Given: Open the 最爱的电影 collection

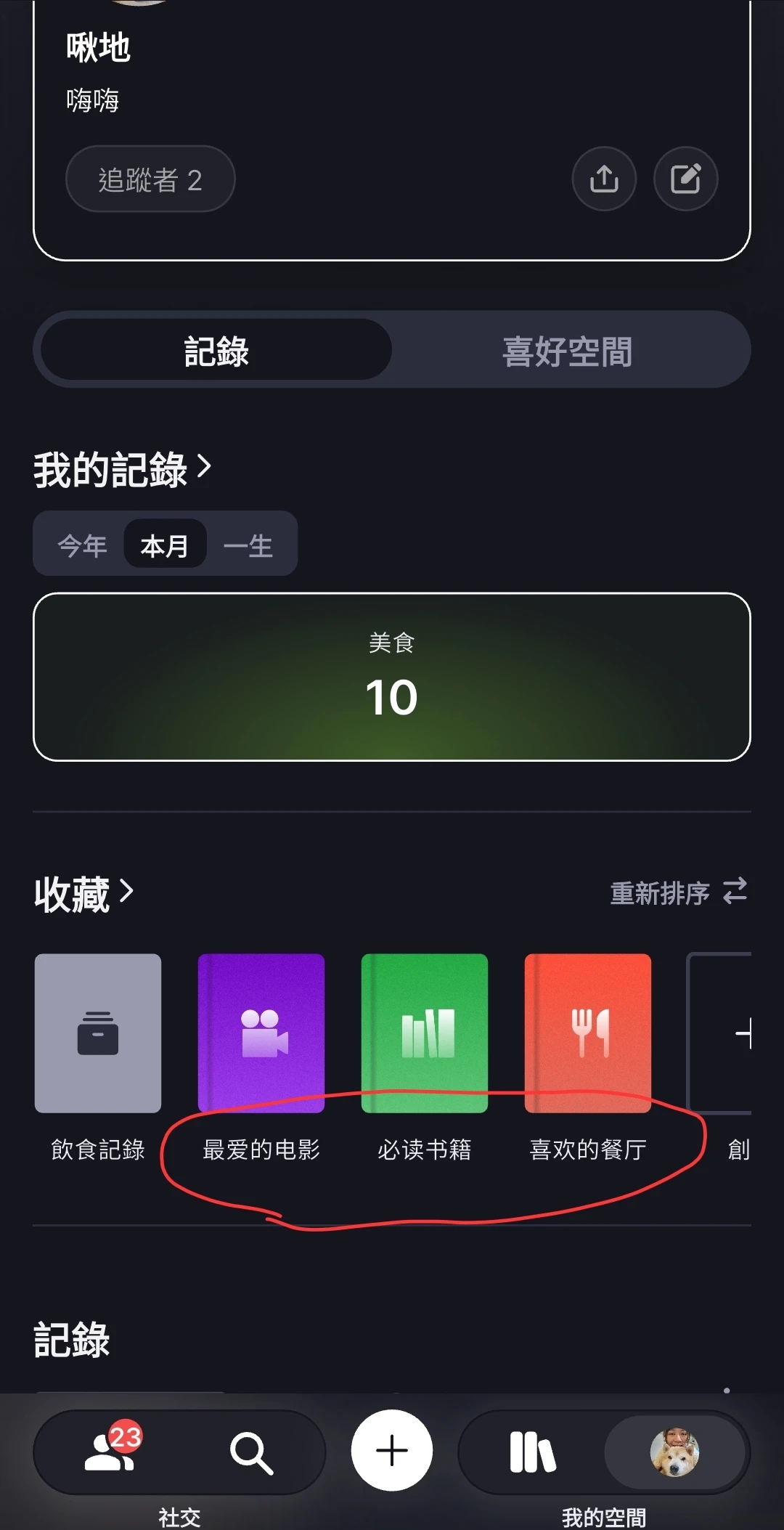Looking at the screenshot, I should click(x=261, y=1033).
